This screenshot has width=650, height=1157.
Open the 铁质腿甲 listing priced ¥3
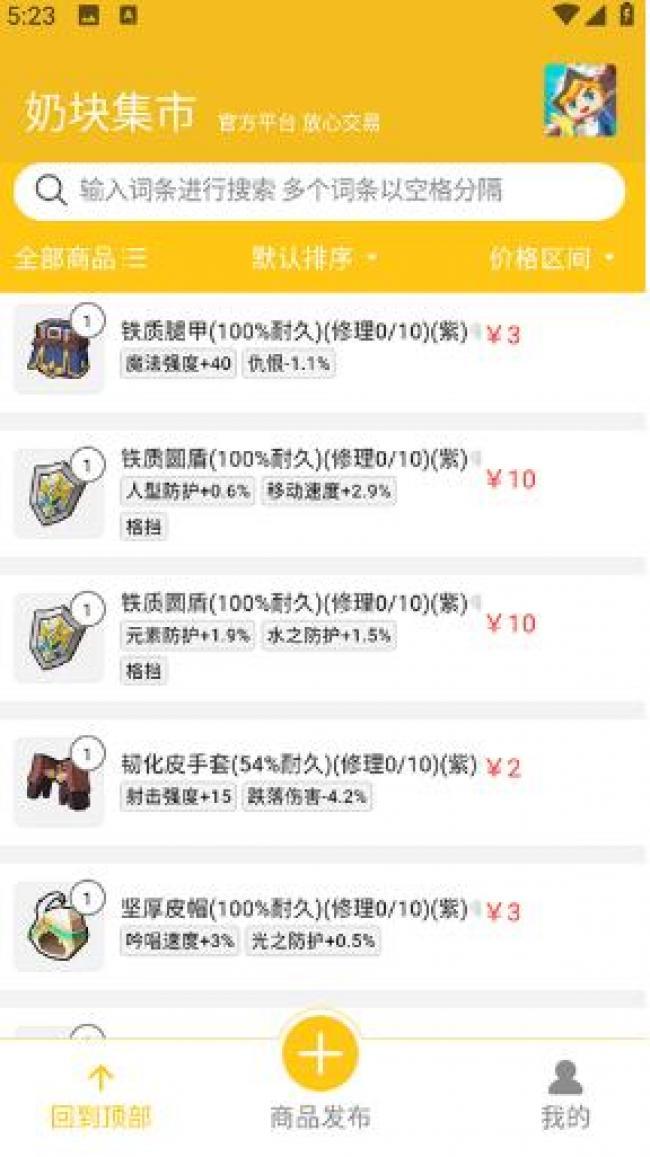(300, 347)
